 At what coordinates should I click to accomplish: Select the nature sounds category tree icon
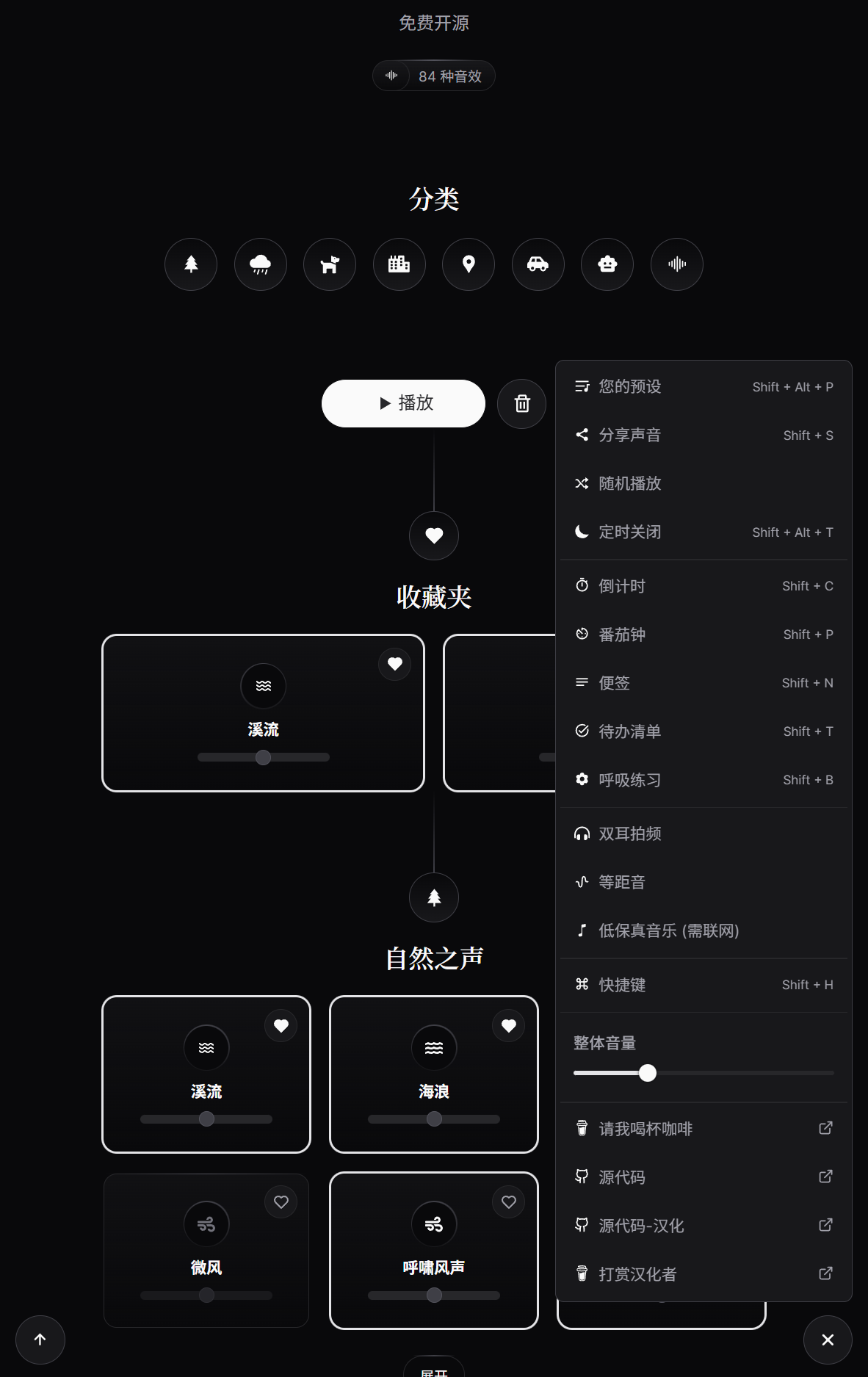click(190, 264)
